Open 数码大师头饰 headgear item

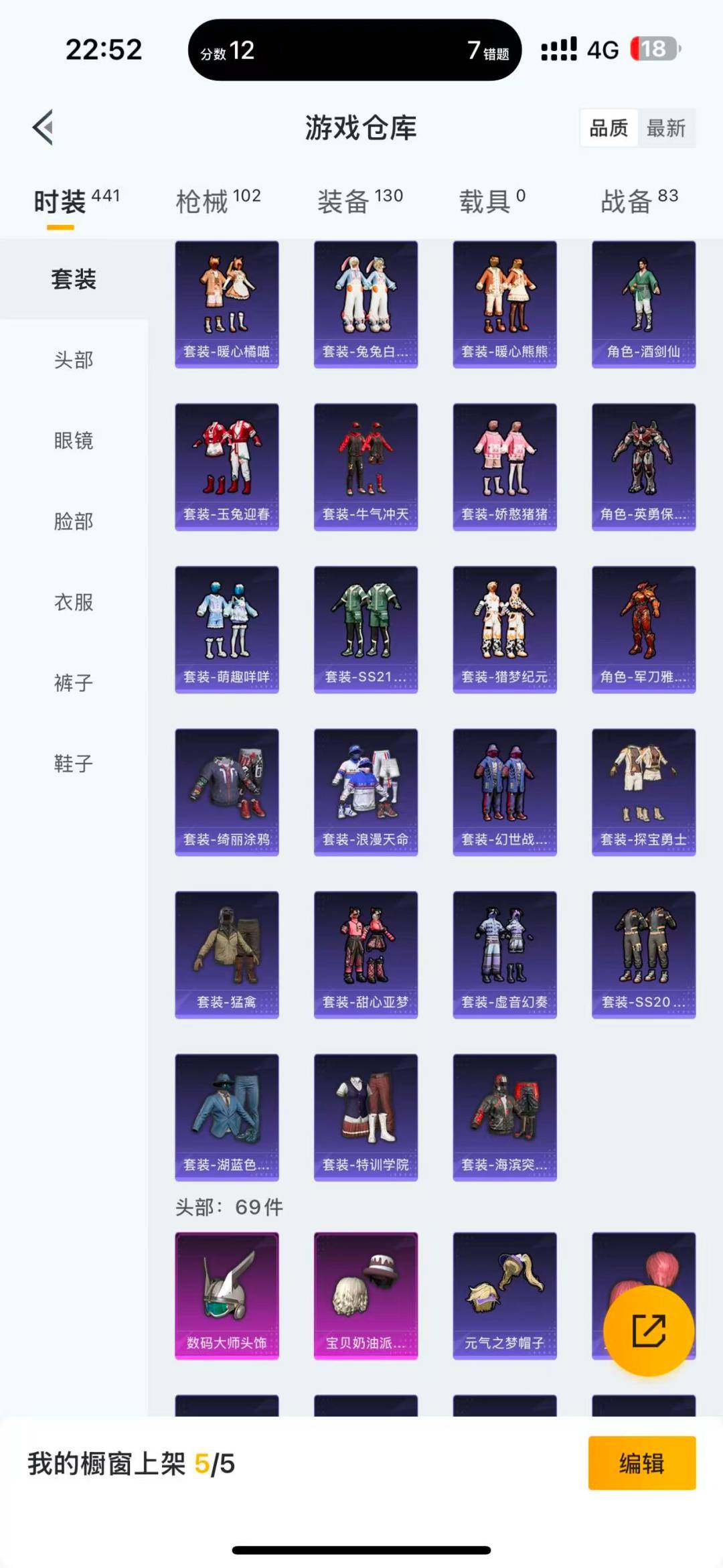click(x=227, y=1295)
